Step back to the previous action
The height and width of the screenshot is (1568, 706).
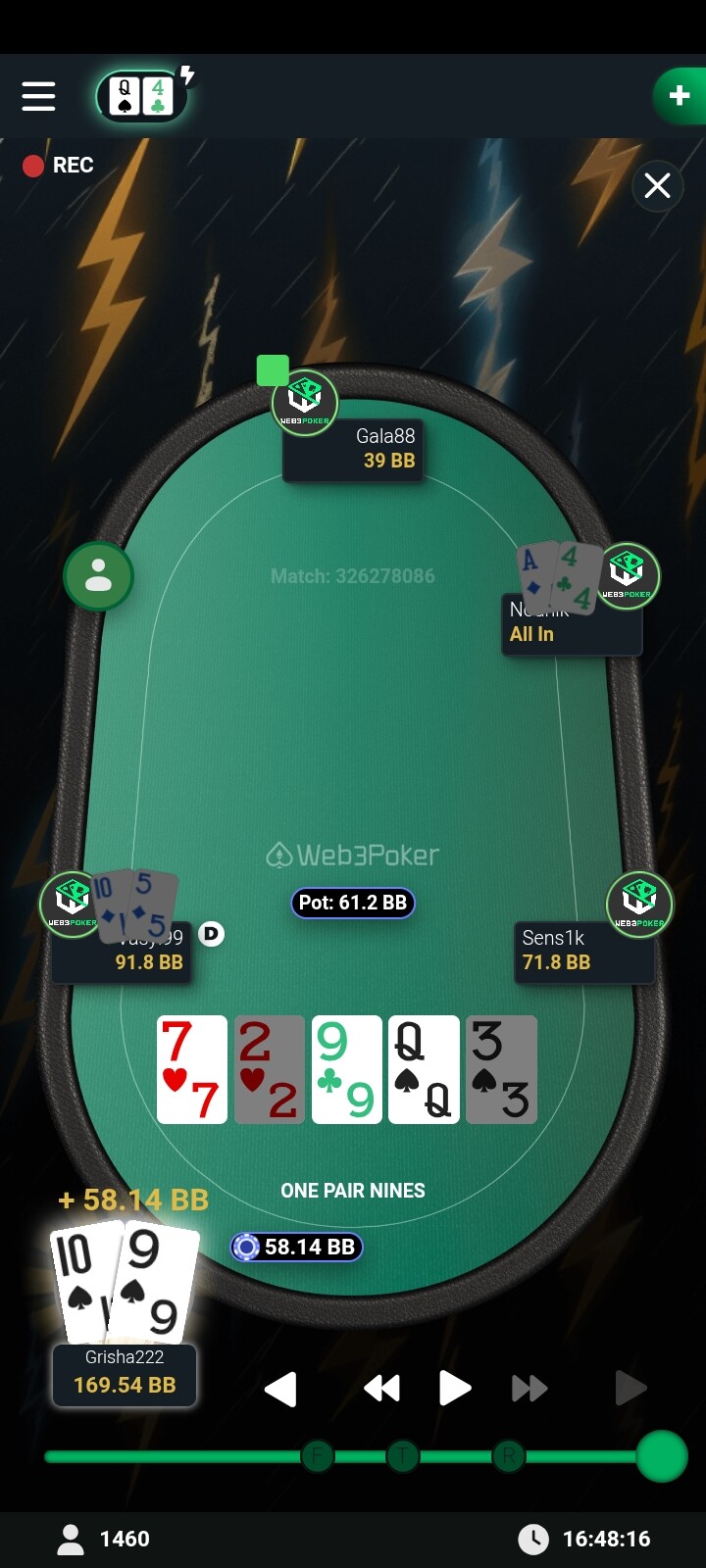pos(281,1388)
